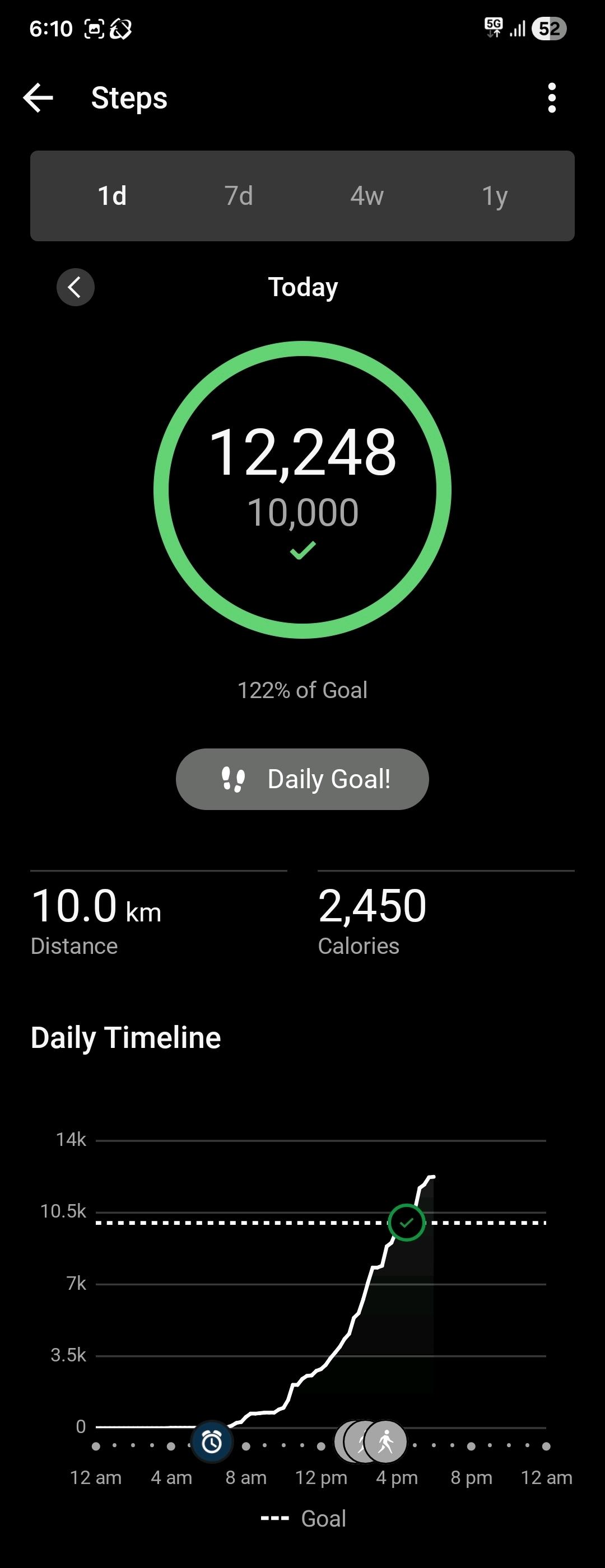The height and width of the screenshot is (1568, 605).
Task: Switch to the 4w view
Action: tap(367, 196)
